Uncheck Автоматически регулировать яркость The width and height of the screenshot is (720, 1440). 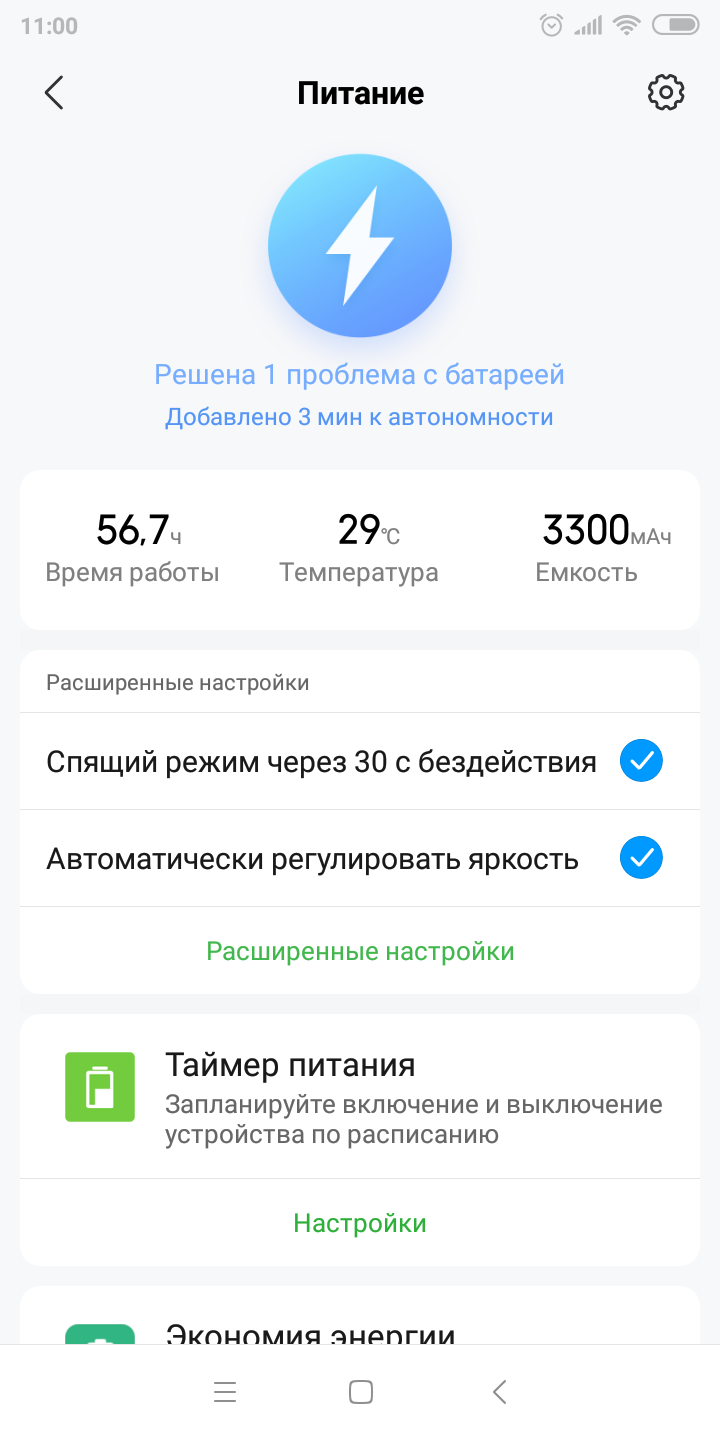641,859
